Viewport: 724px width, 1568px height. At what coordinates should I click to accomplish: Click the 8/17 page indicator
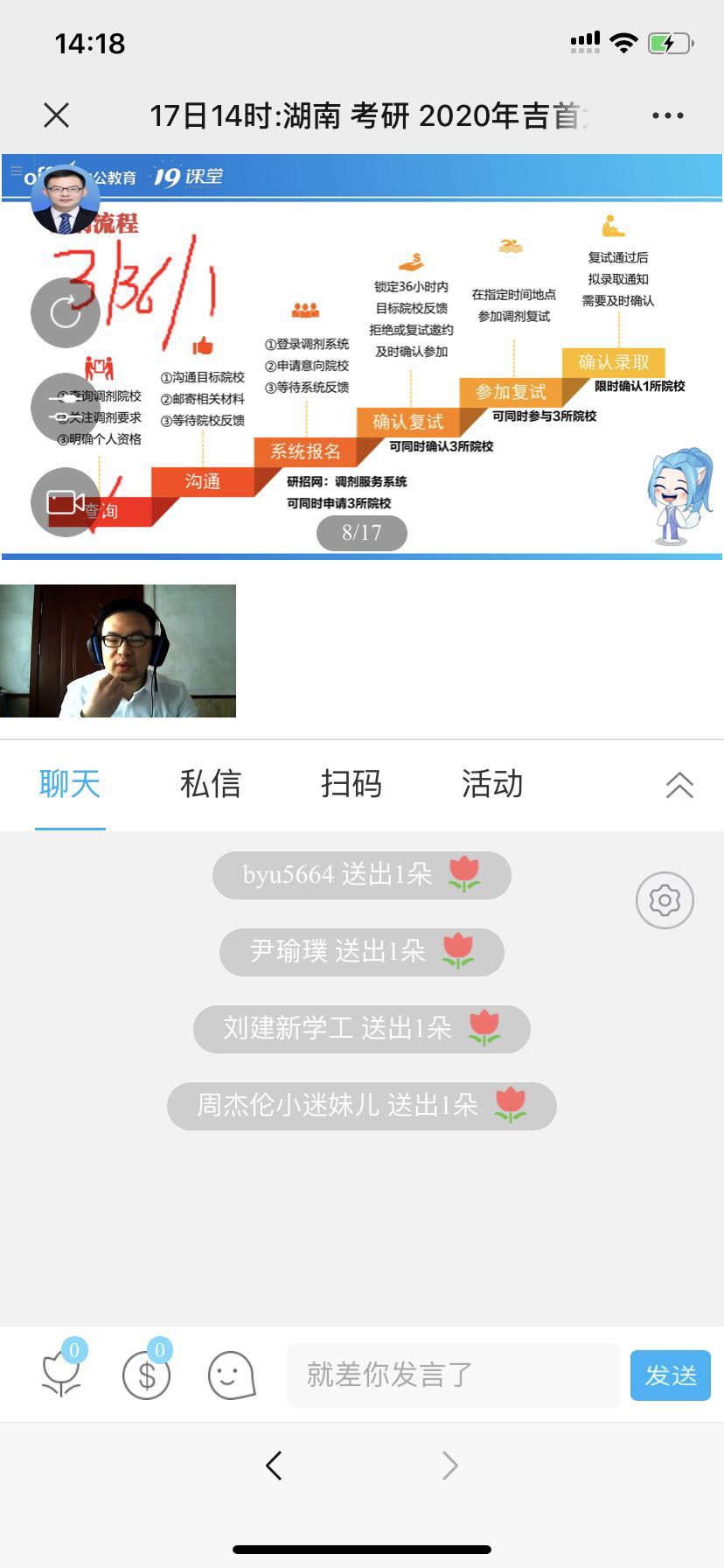[x=361, y=533]
